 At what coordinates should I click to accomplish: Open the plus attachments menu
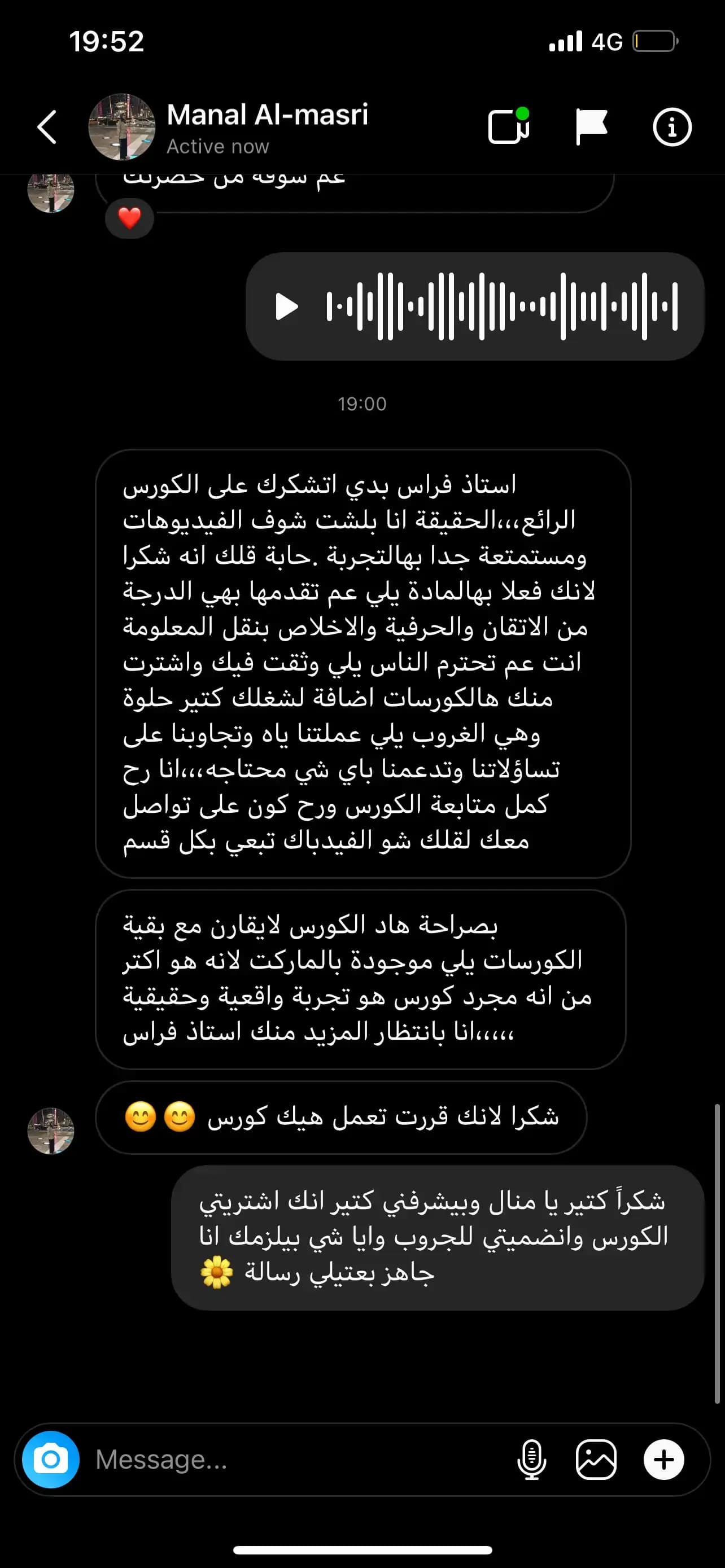(x=663, y=1459)
